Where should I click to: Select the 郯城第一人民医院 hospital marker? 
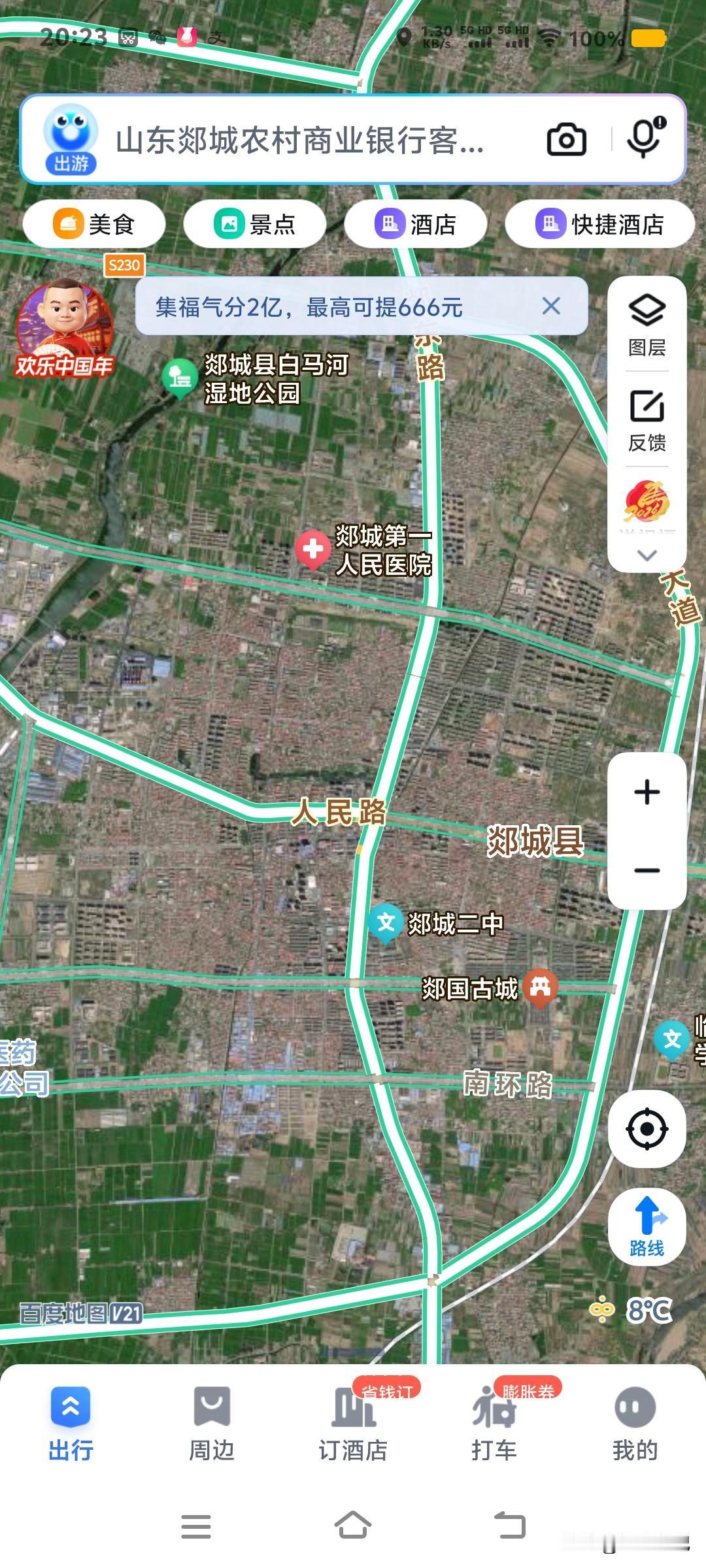coord(312,551)
